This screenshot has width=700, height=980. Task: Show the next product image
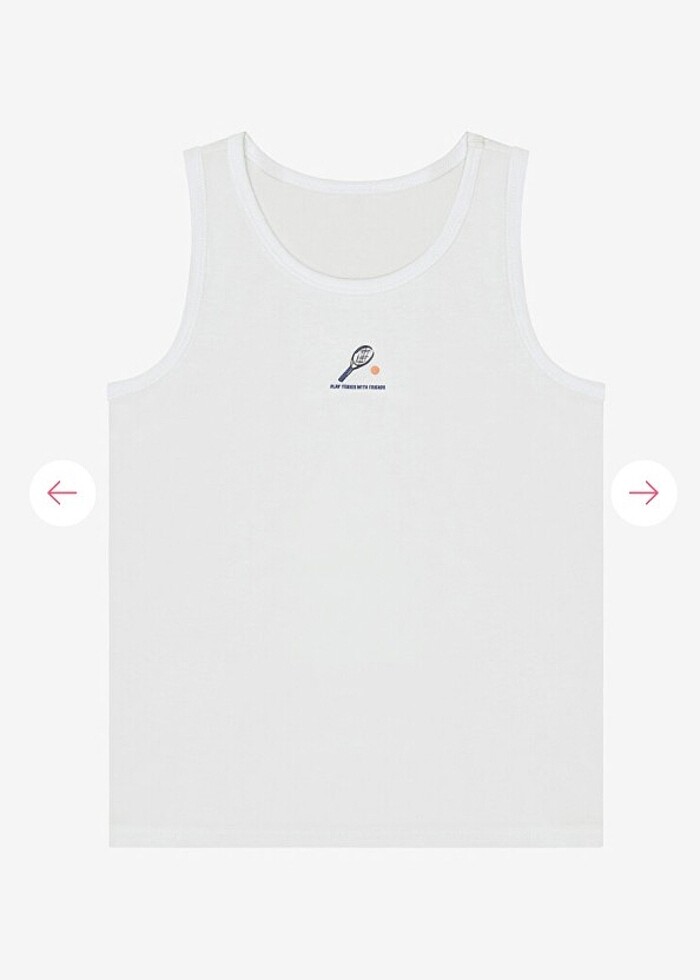(x=644, y=492)
